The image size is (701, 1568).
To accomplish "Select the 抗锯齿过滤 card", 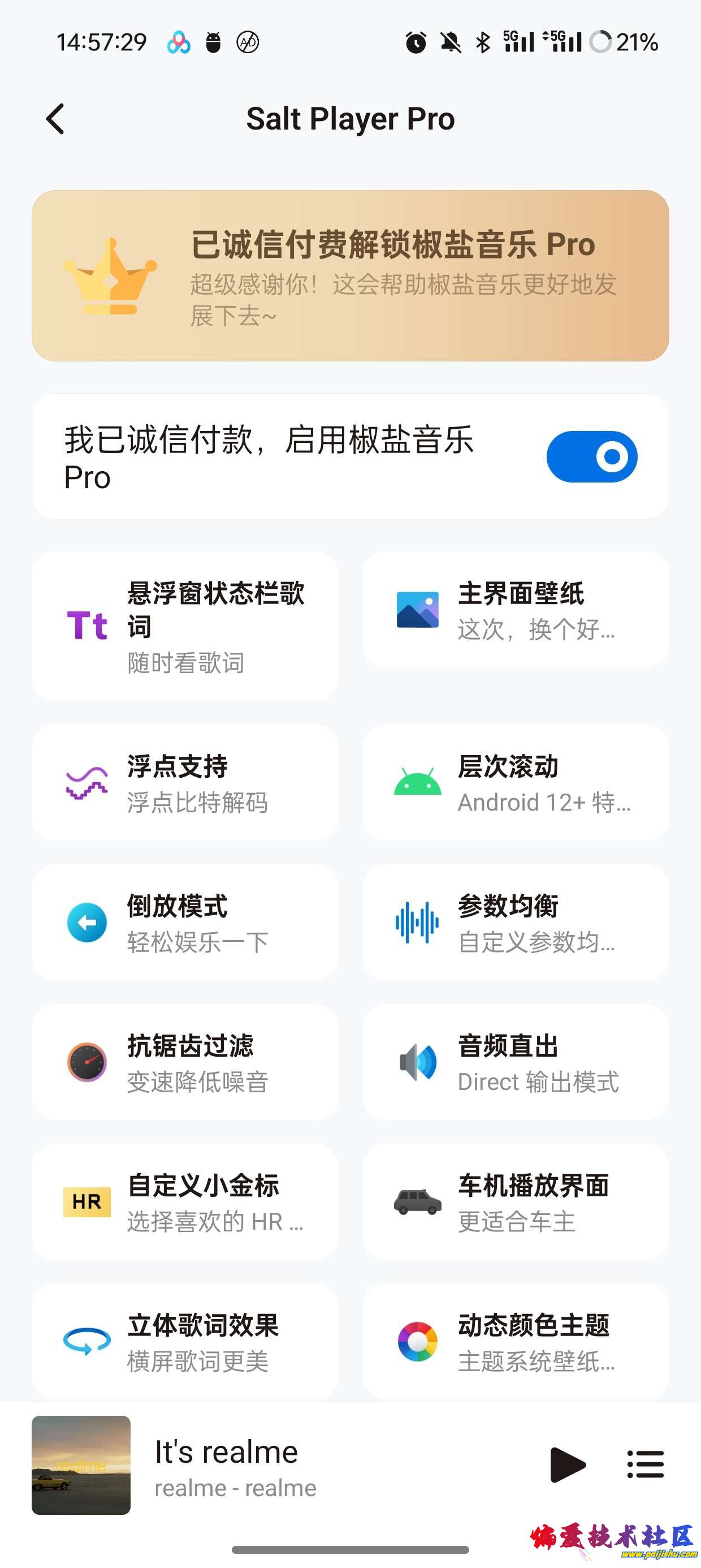I will pyautogui.click(x=185, y=1062).
